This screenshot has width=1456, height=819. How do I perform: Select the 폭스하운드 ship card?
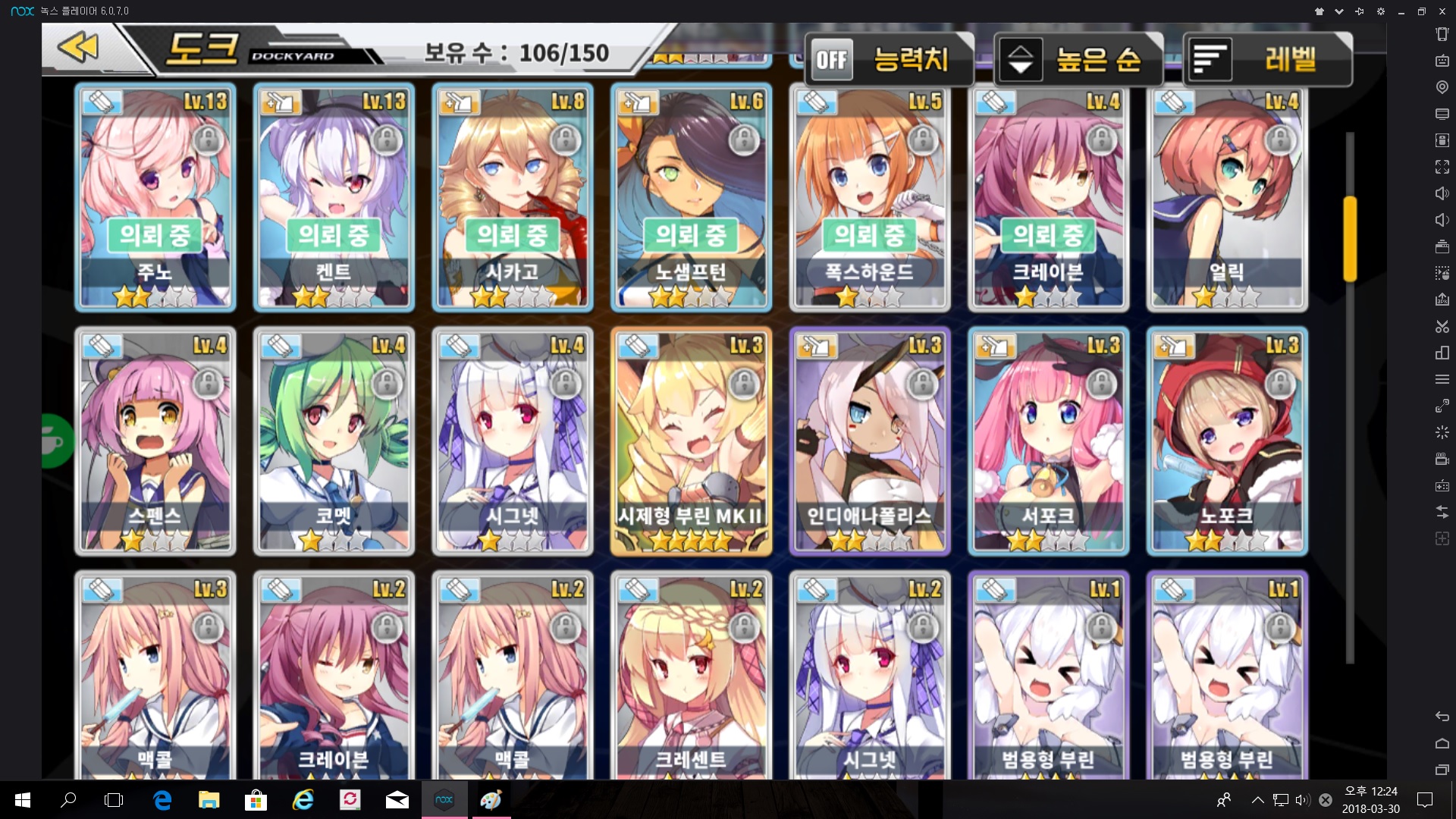[870, 197]
